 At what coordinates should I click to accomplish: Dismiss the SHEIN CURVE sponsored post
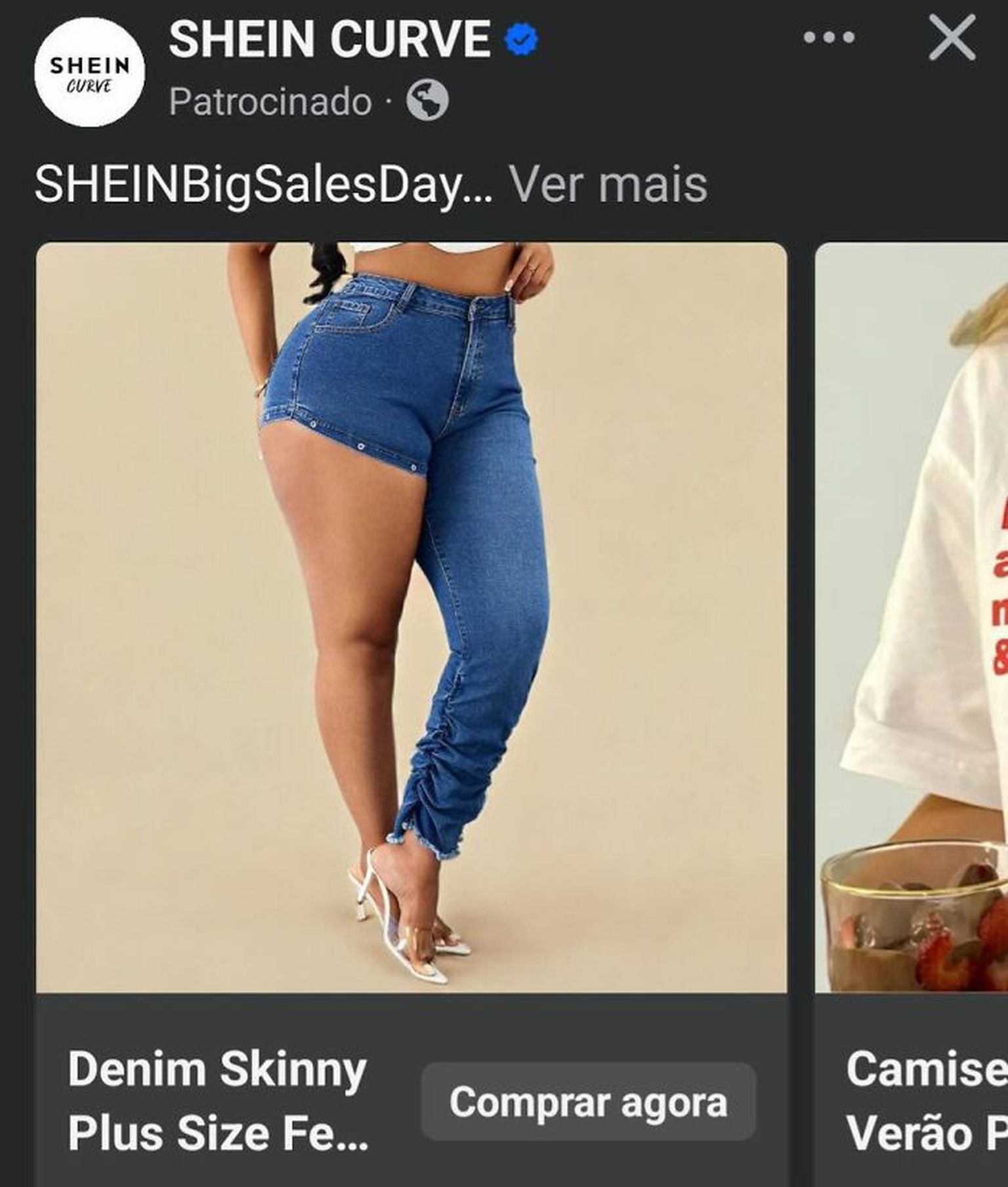coord(952,39)
